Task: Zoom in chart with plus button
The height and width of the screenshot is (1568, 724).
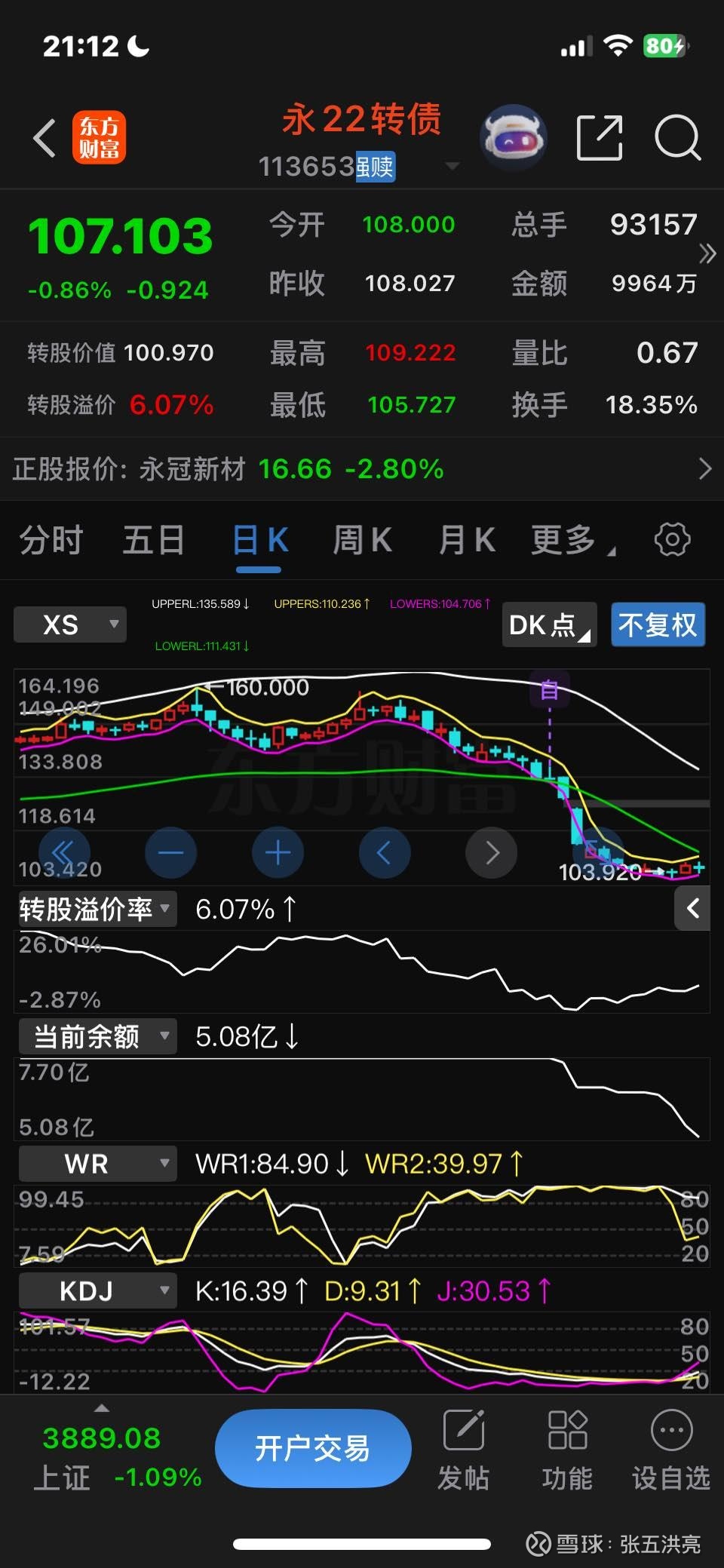Action: [278, 853]
